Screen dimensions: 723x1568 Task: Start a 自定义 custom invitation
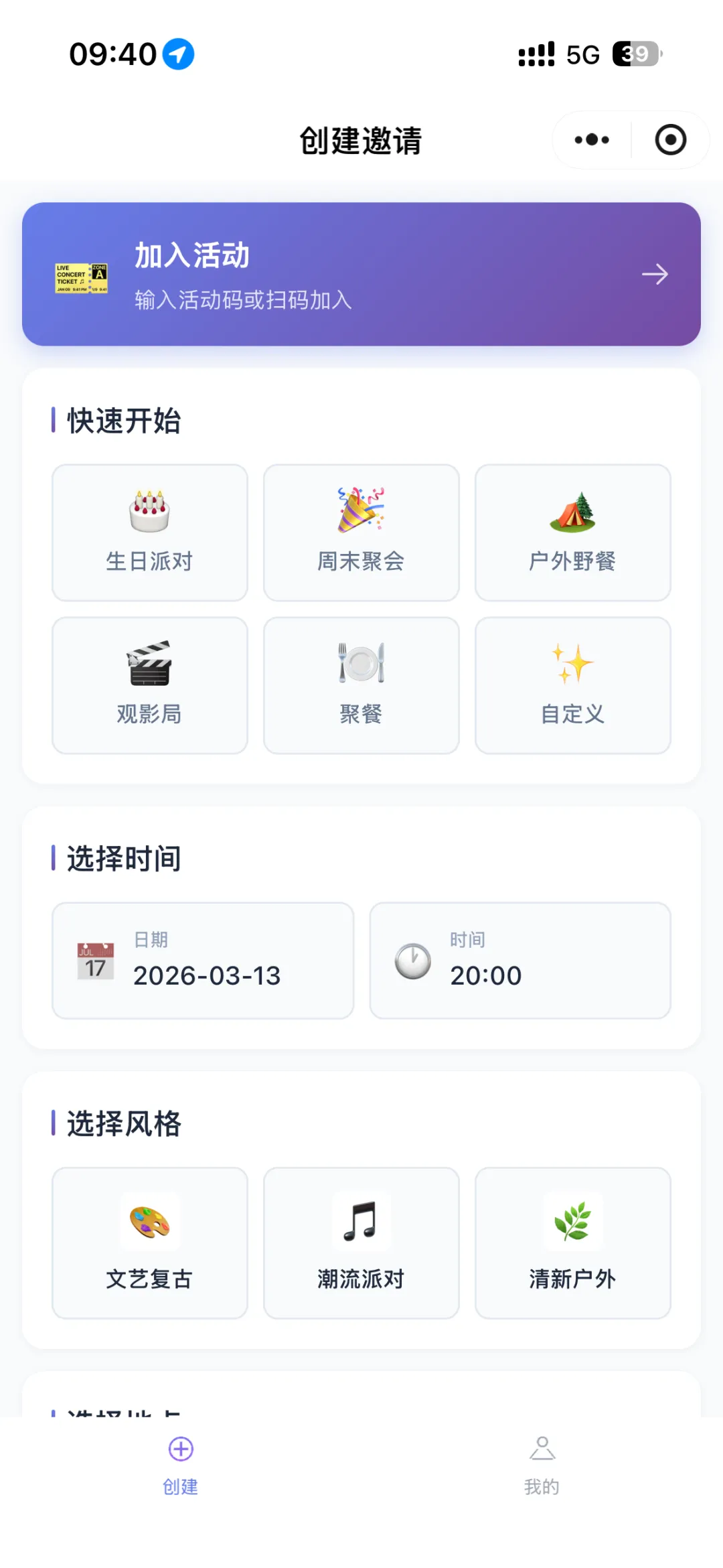coord(573,686)
